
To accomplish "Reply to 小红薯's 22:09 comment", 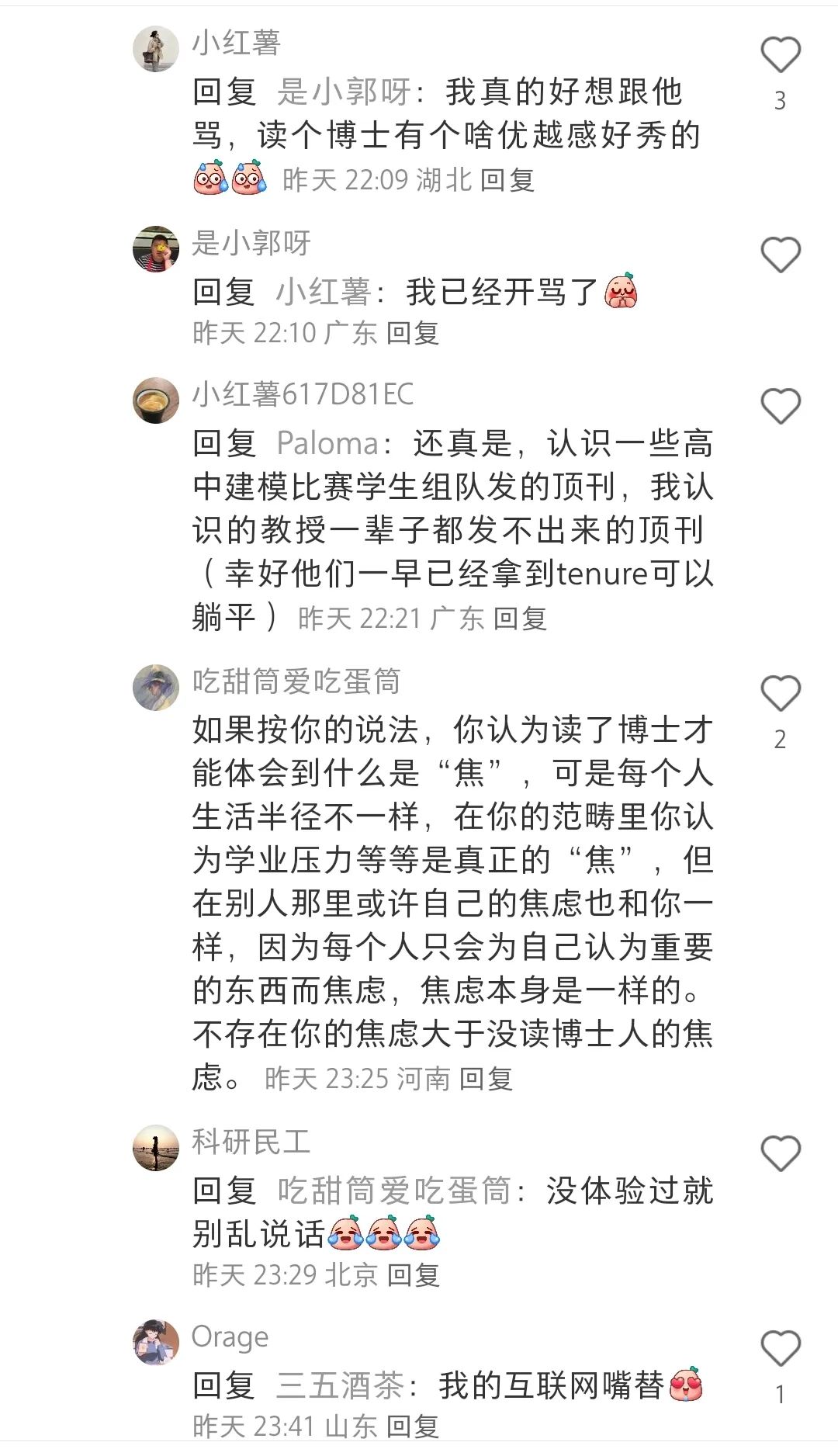I will (507, 180).
